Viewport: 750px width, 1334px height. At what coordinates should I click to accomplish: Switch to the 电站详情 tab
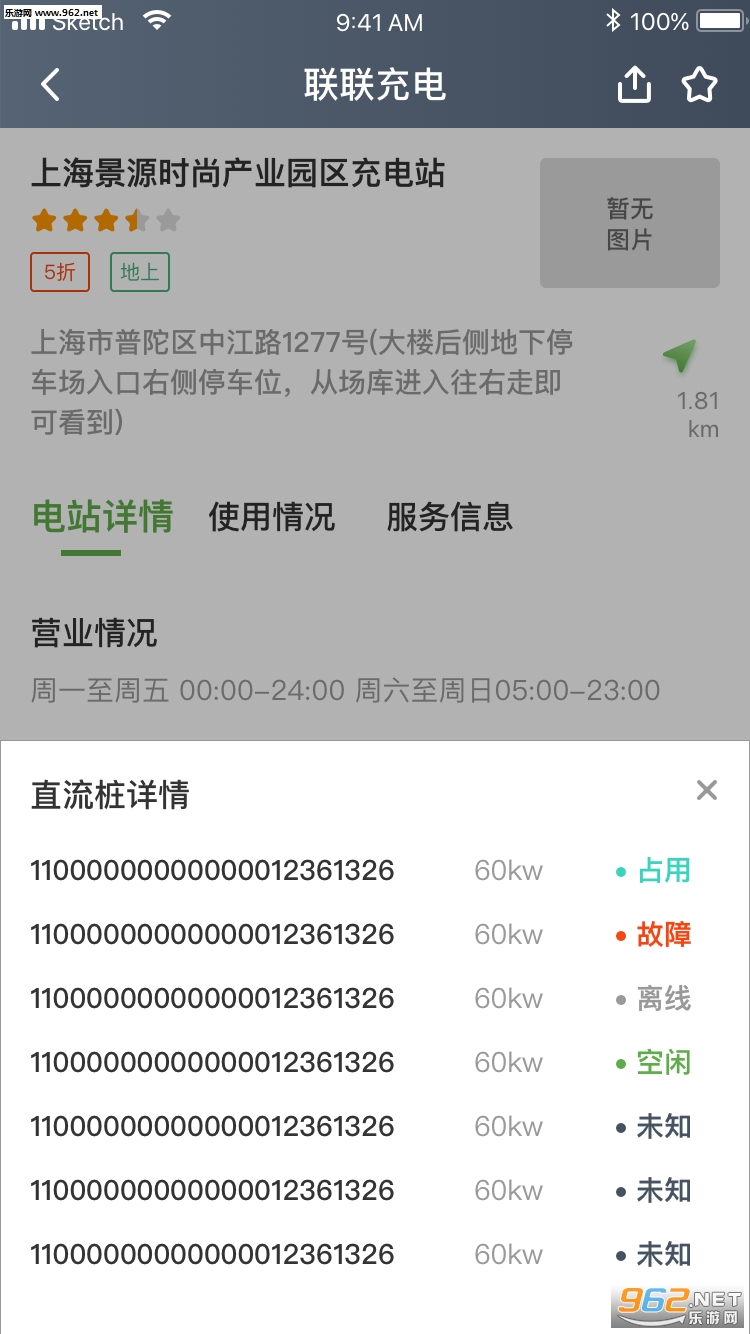tap(102, 517)
